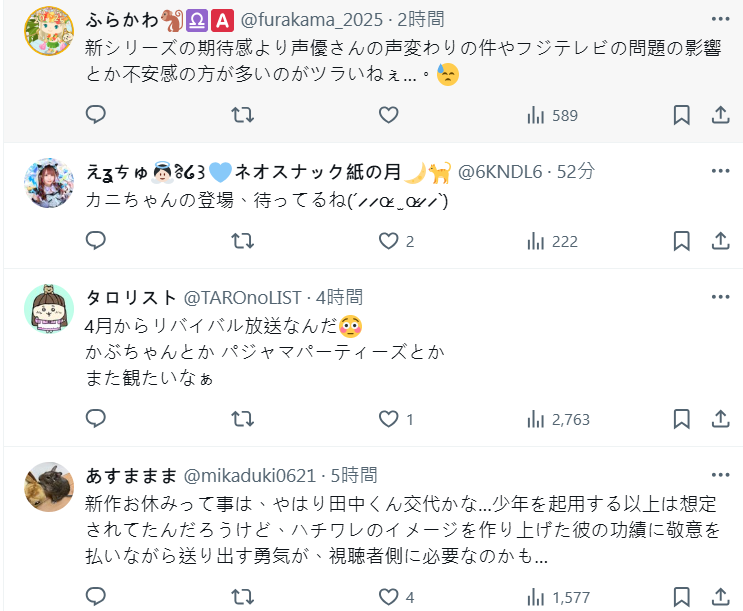Bookmark タロリスト's tweet
The image size is (743, 611).
pos(681,419)
